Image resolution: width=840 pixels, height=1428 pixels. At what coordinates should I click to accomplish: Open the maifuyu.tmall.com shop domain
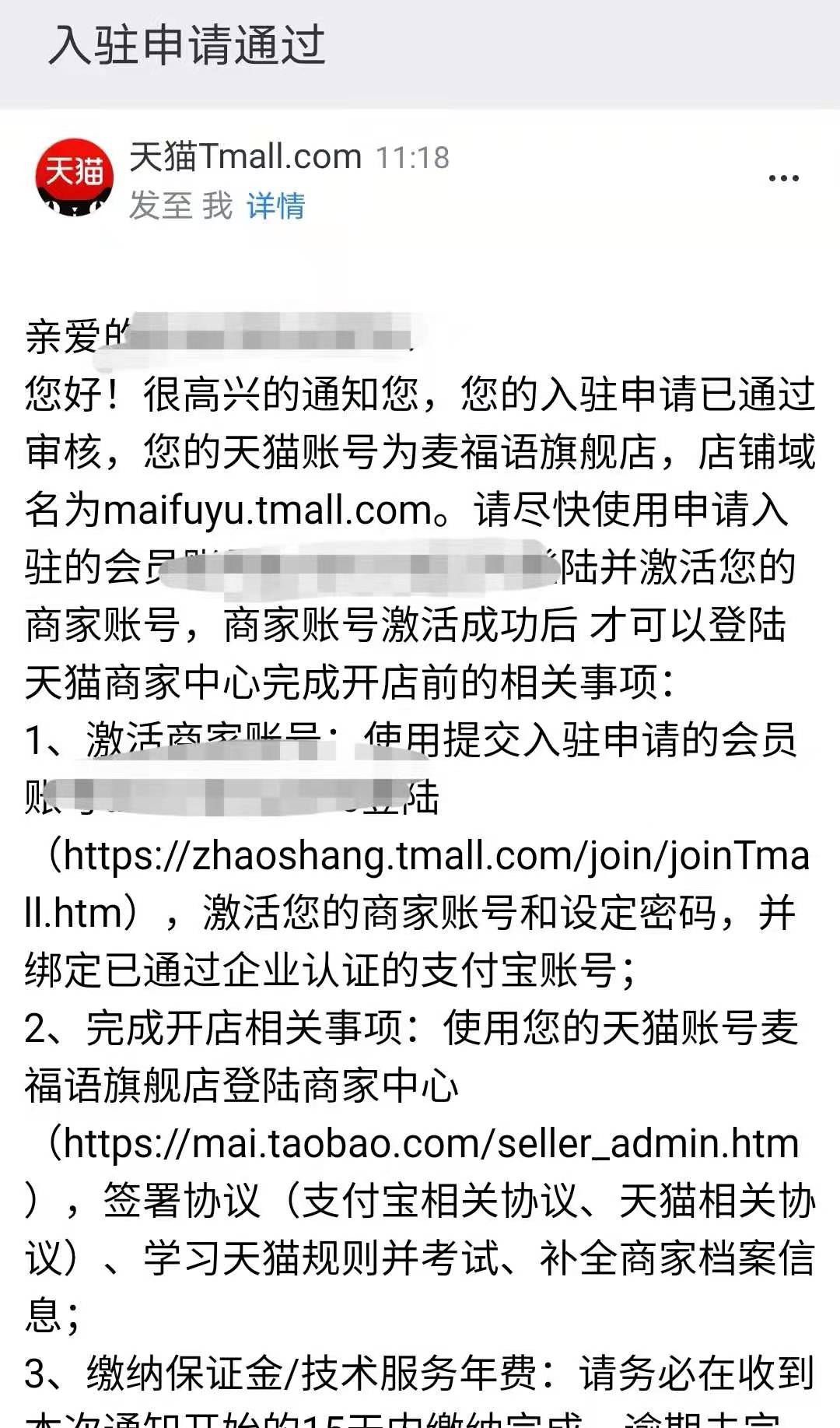tap(268, 511)
